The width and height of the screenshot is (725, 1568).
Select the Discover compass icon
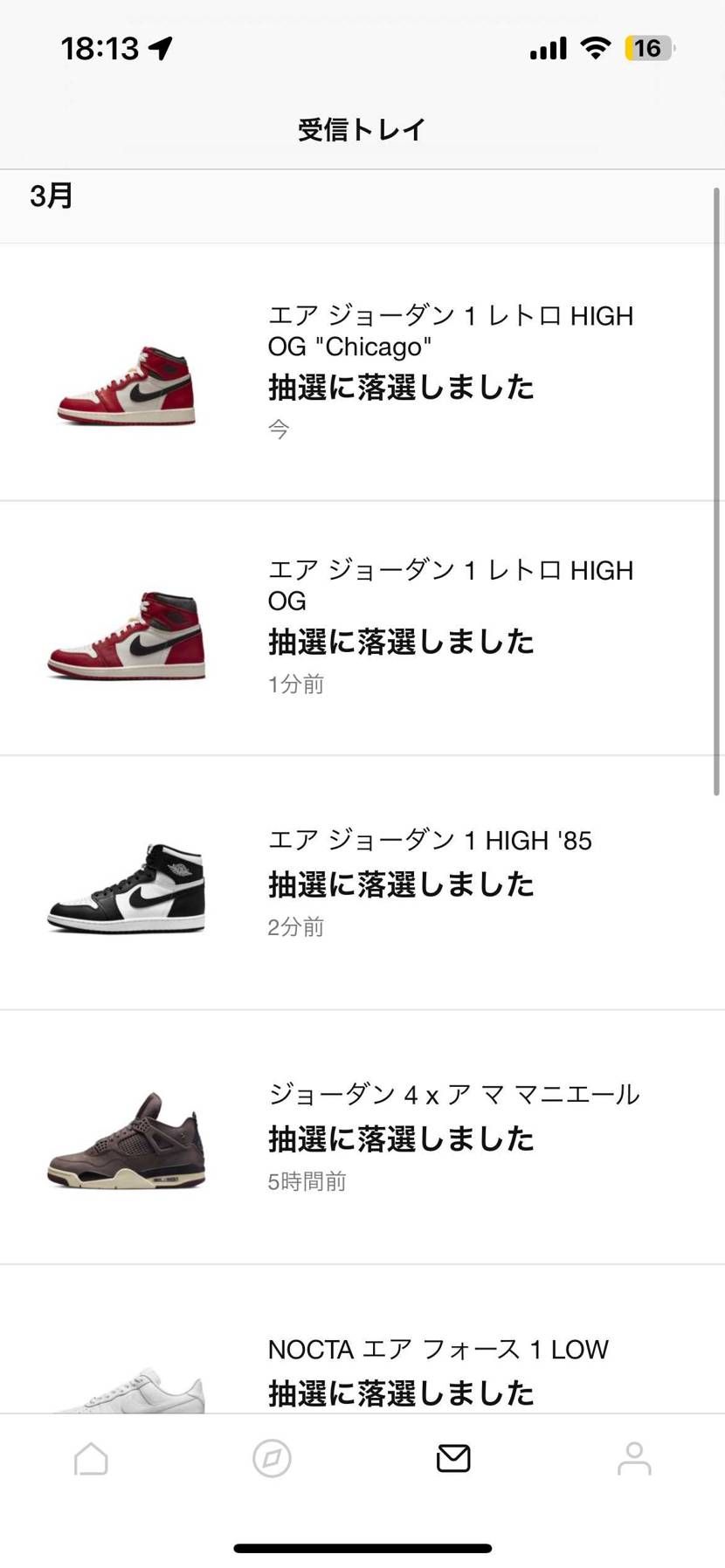pyautogui.click(x=271, y=1457)
